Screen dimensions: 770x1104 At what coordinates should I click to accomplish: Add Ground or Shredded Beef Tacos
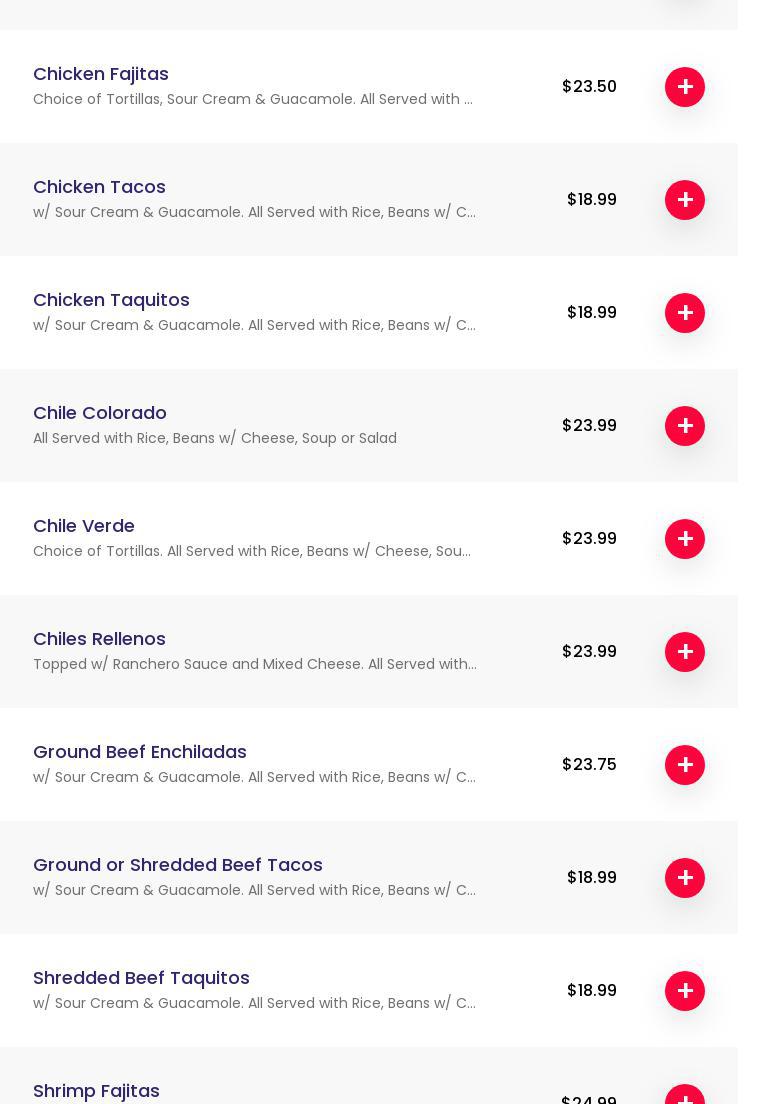click(685, 878)
